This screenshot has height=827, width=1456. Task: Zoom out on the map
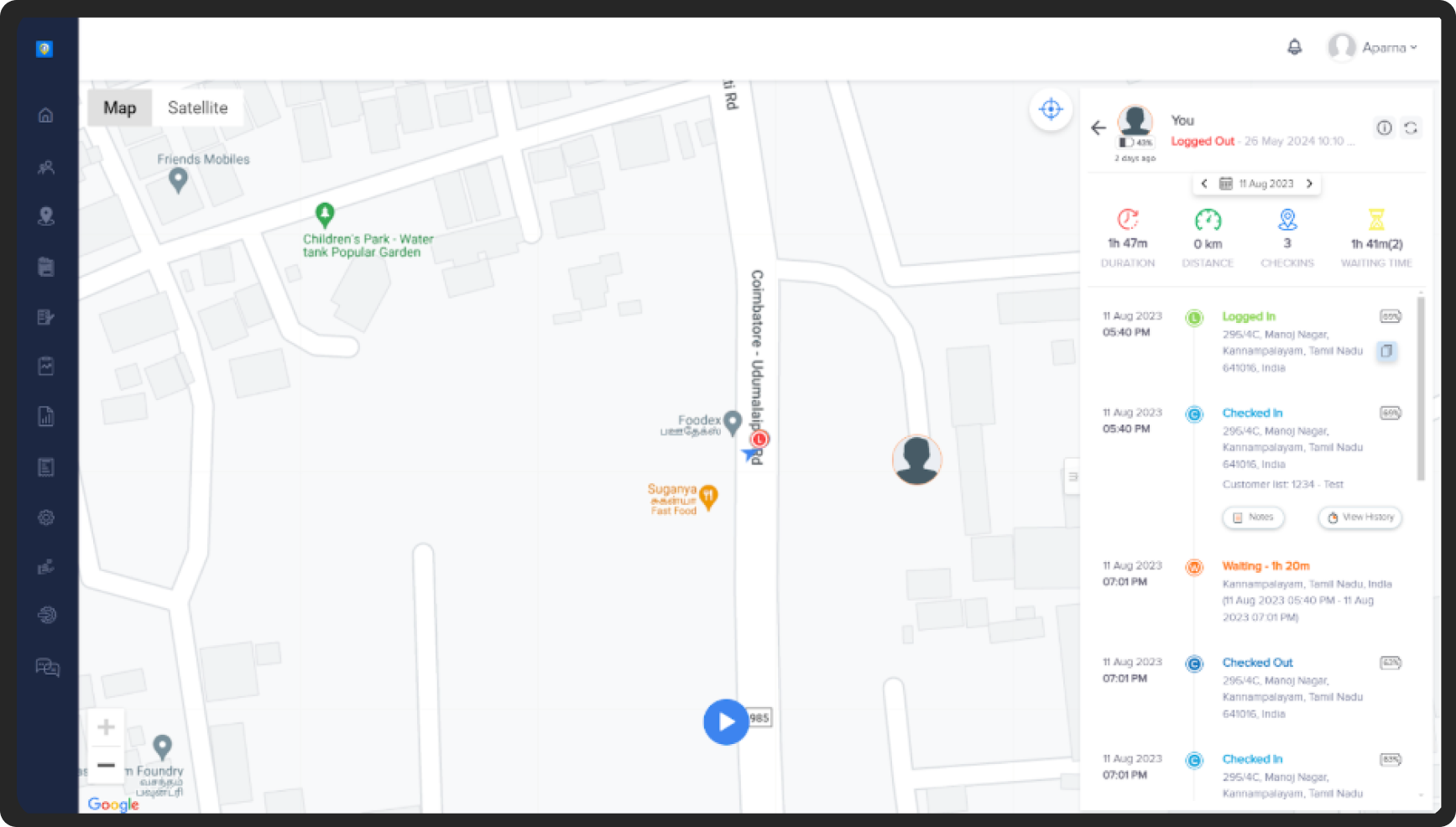[x=106, y=765]
